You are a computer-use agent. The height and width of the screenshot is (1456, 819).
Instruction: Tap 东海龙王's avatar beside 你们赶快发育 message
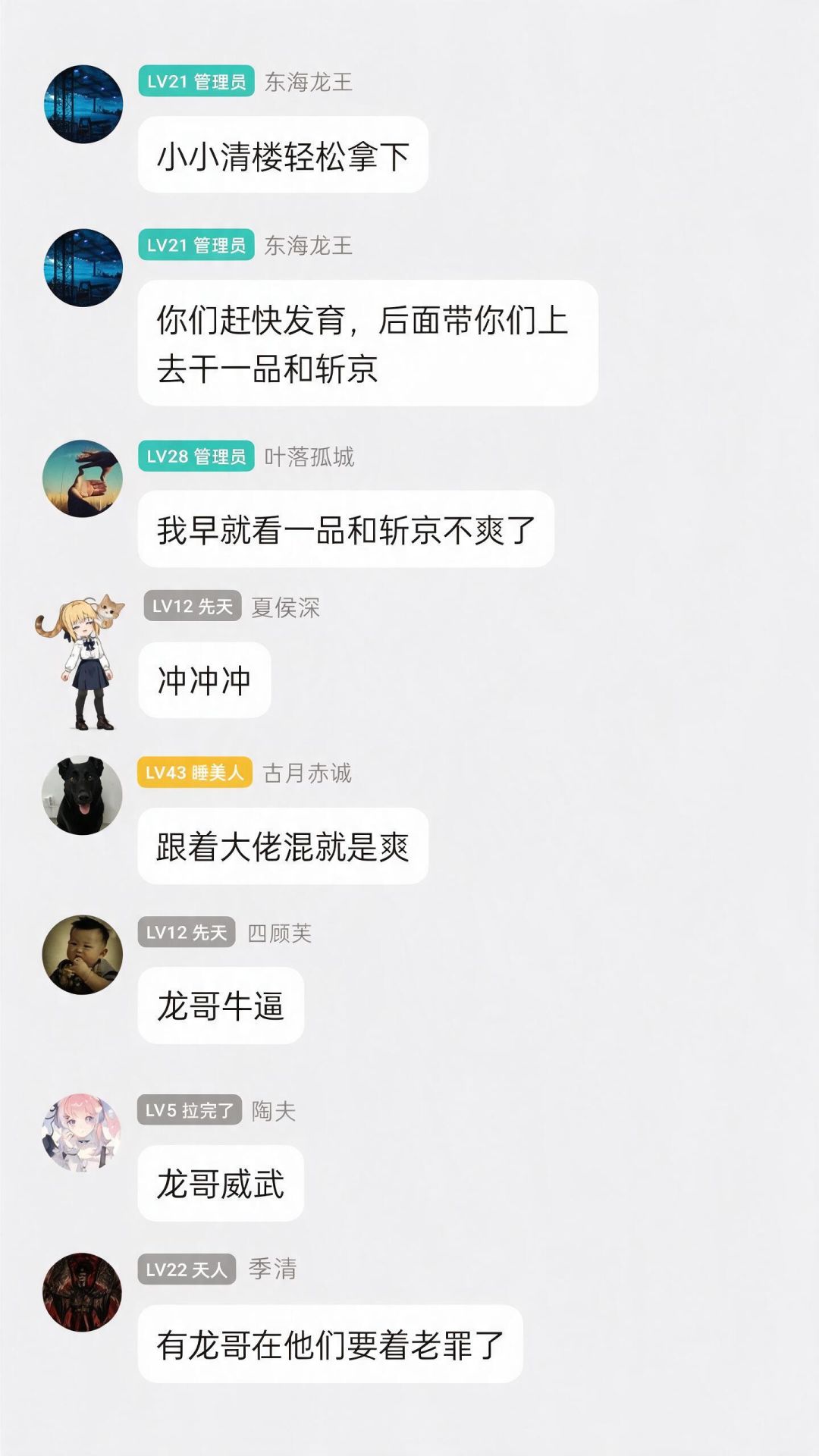(x=83, y=268)
